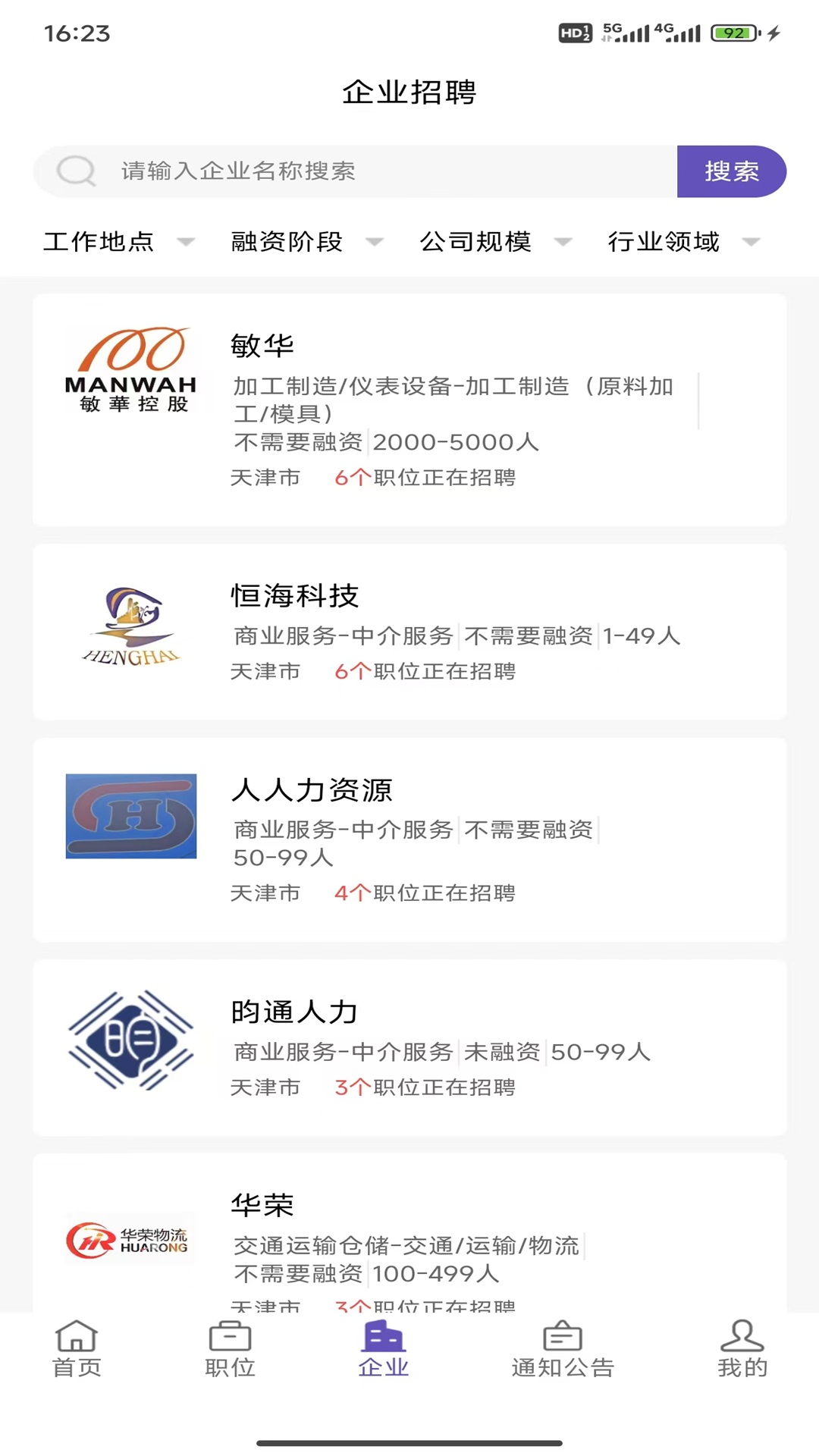Open 人人力资源 company thumbnail logo

(130, 817)
